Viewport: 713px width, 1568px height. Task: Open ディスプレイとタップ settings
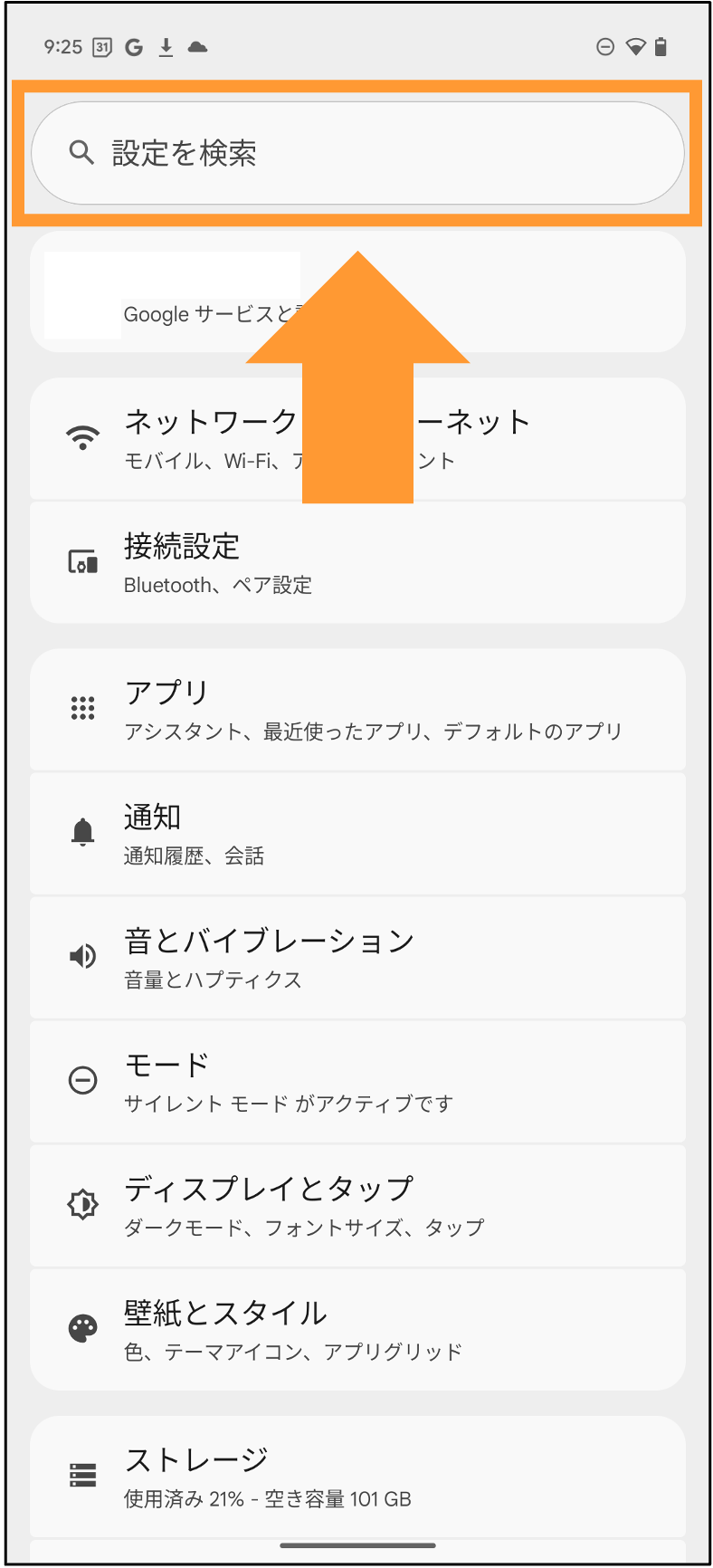(x=357, y=1205)
